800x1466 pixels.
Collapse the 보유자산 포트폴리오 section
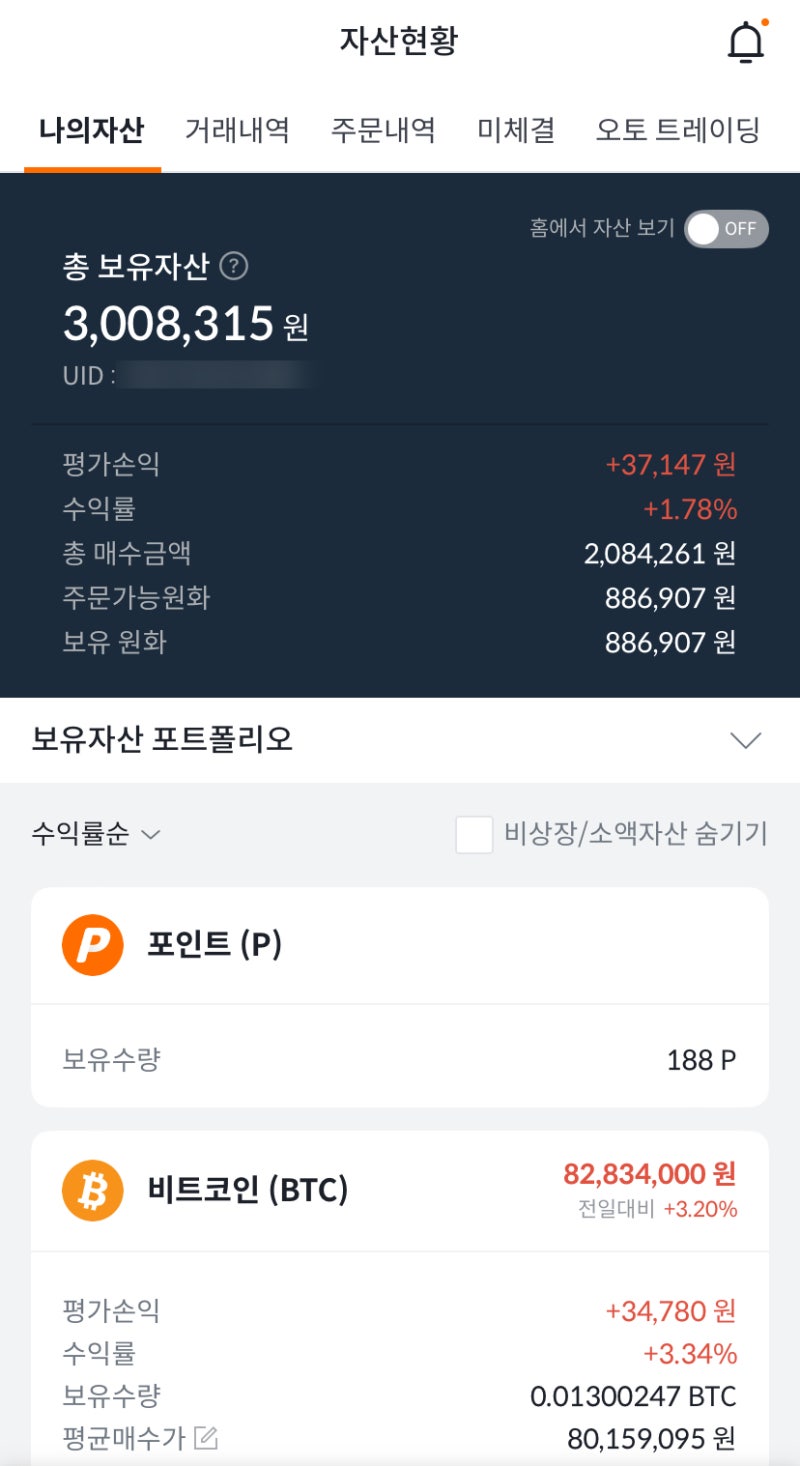tap(745, 740)
